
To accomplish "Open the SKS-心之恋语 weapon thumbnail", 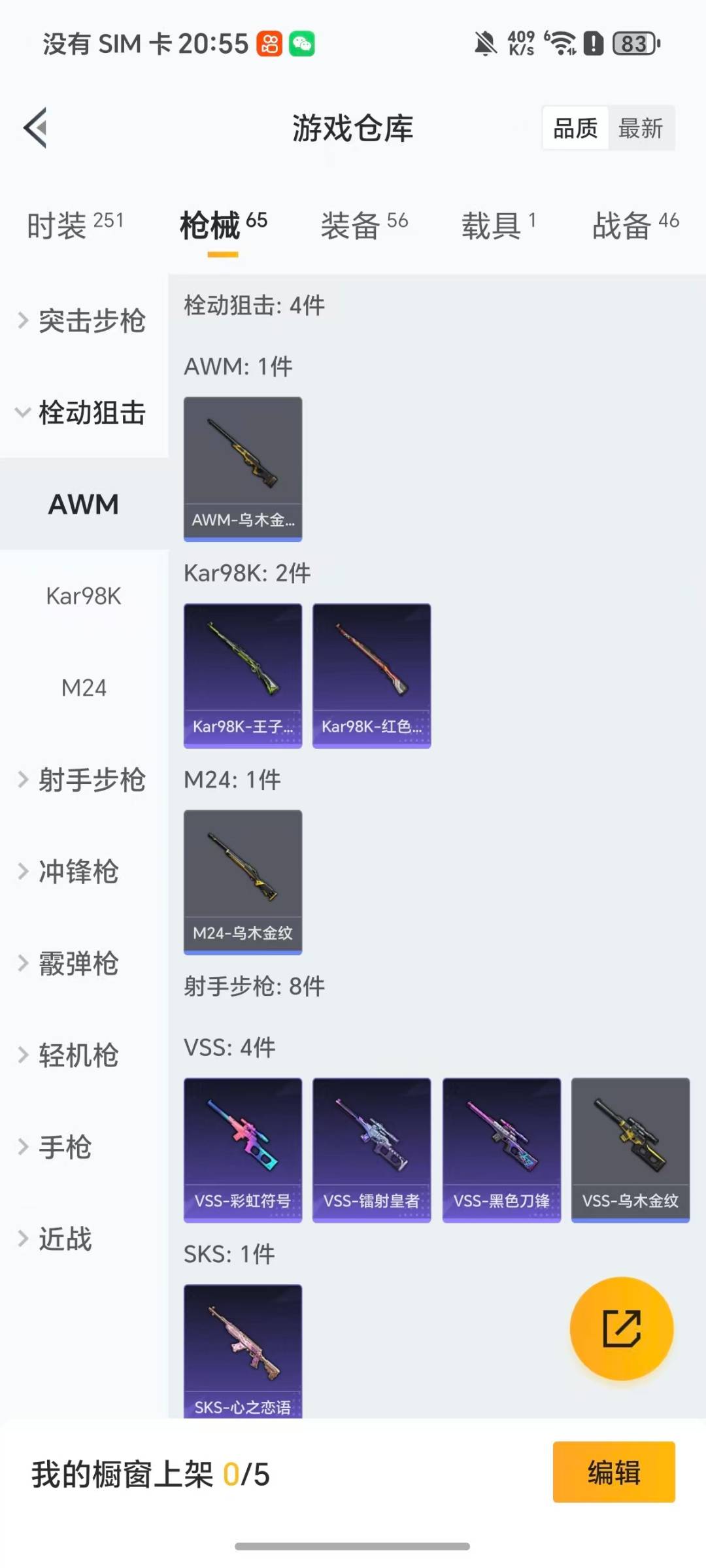I will [243, 1347].
